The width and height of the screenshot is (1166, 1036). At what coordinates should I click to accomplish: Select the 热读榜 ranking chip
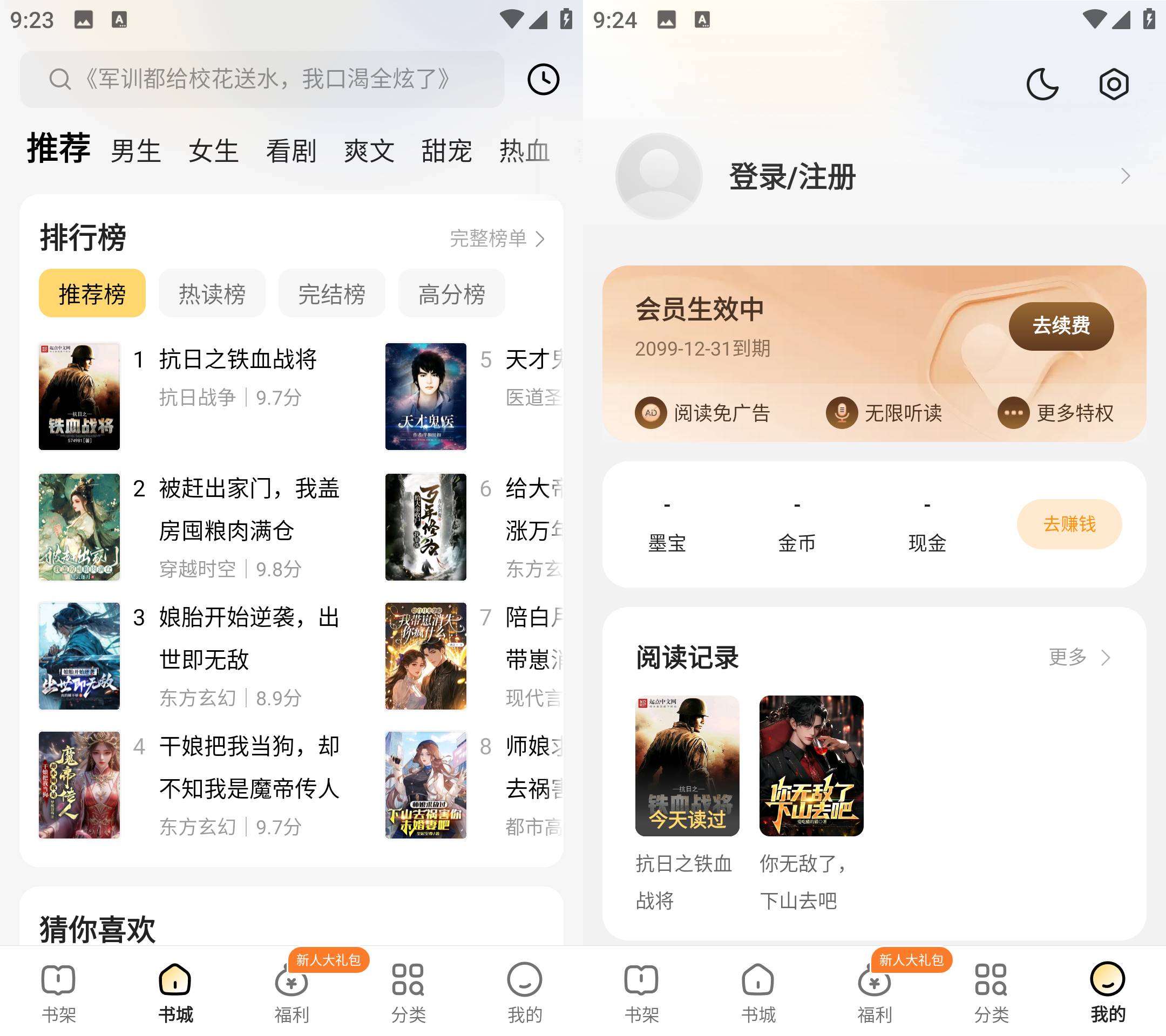click(212, 294)
